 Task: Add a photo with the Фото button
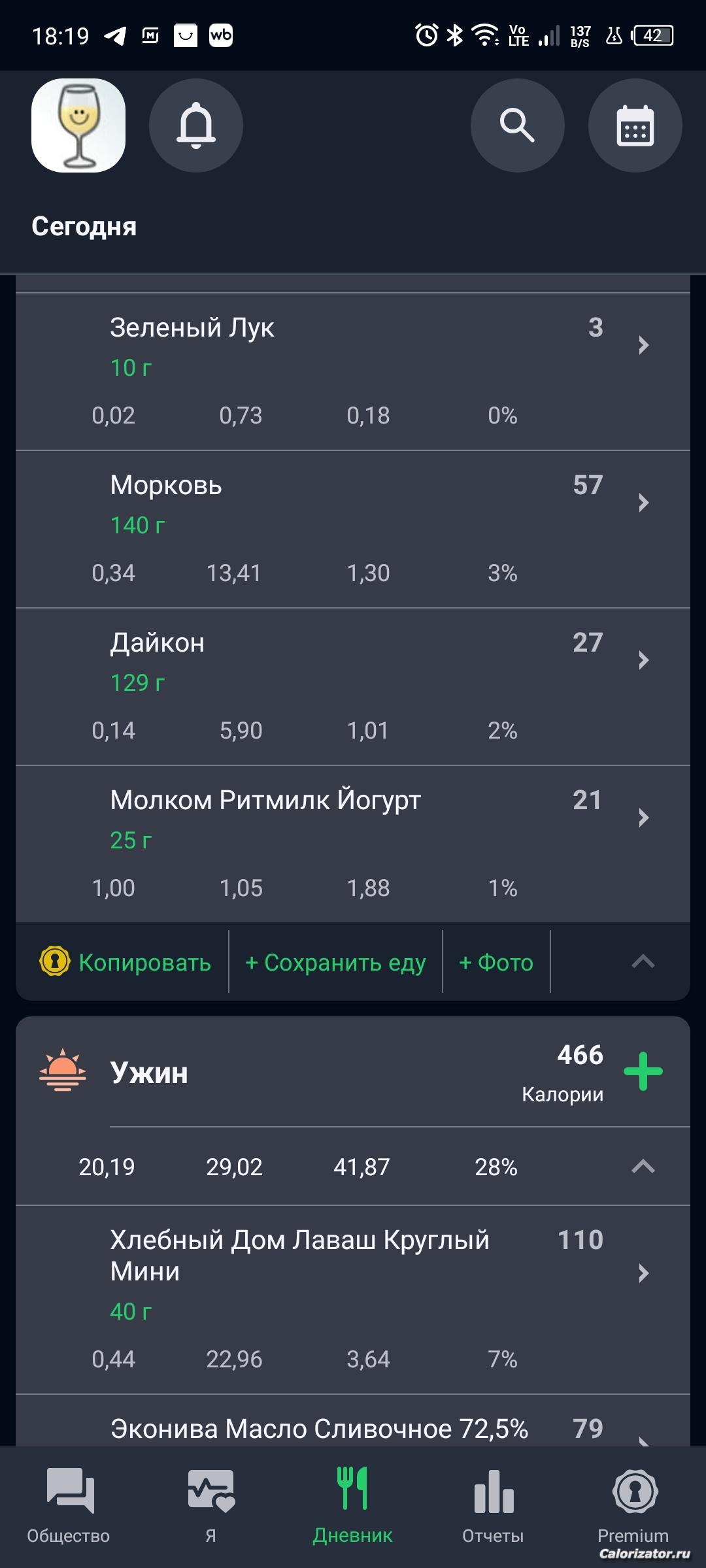pyautogui.click(x=496, y=962)
